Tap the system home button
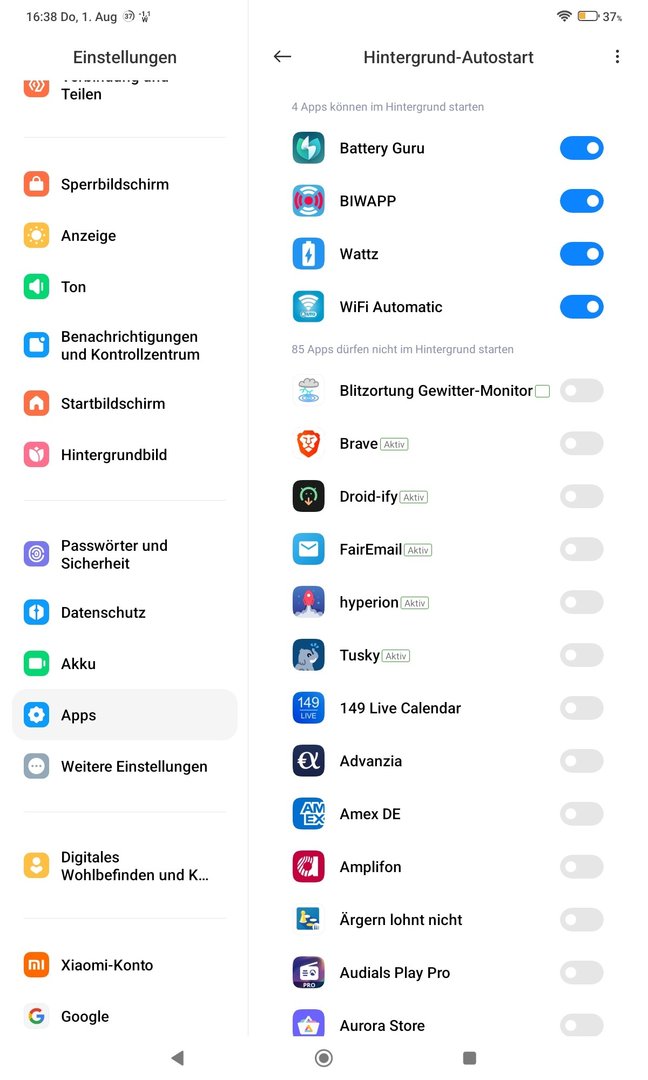Viewport: 648px width, 1080px height. [x=323, y=1057]
